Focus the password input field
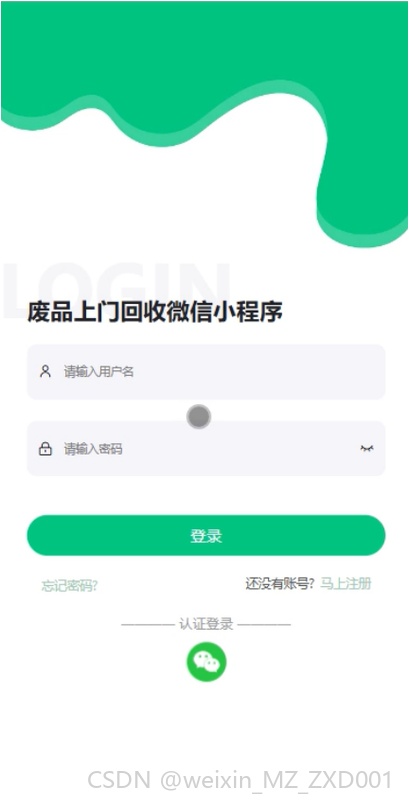 206,449
